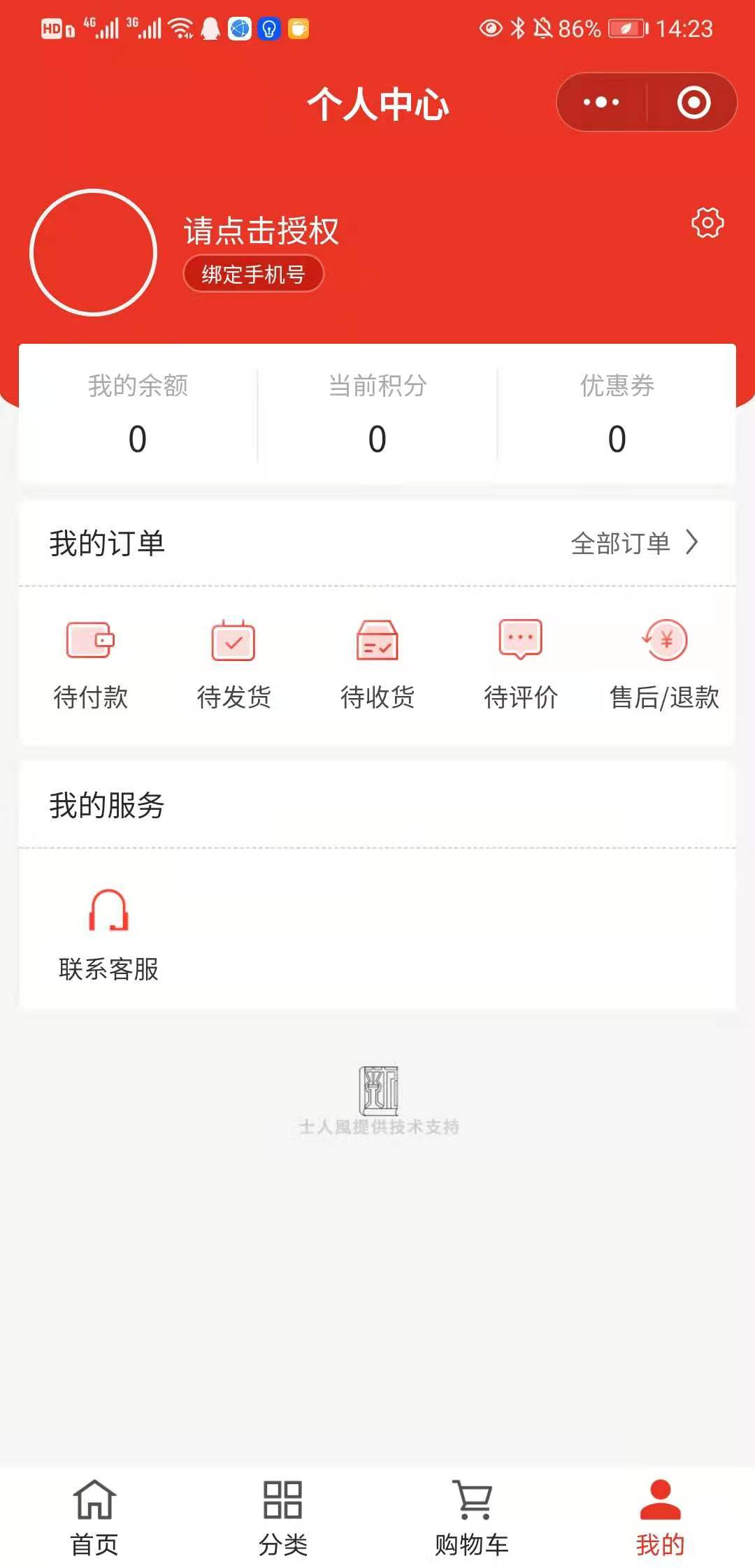Image resolution: width=755 pixels, height=1568 pixels.
Task: View 我的余额 balance
Action: 138,414
